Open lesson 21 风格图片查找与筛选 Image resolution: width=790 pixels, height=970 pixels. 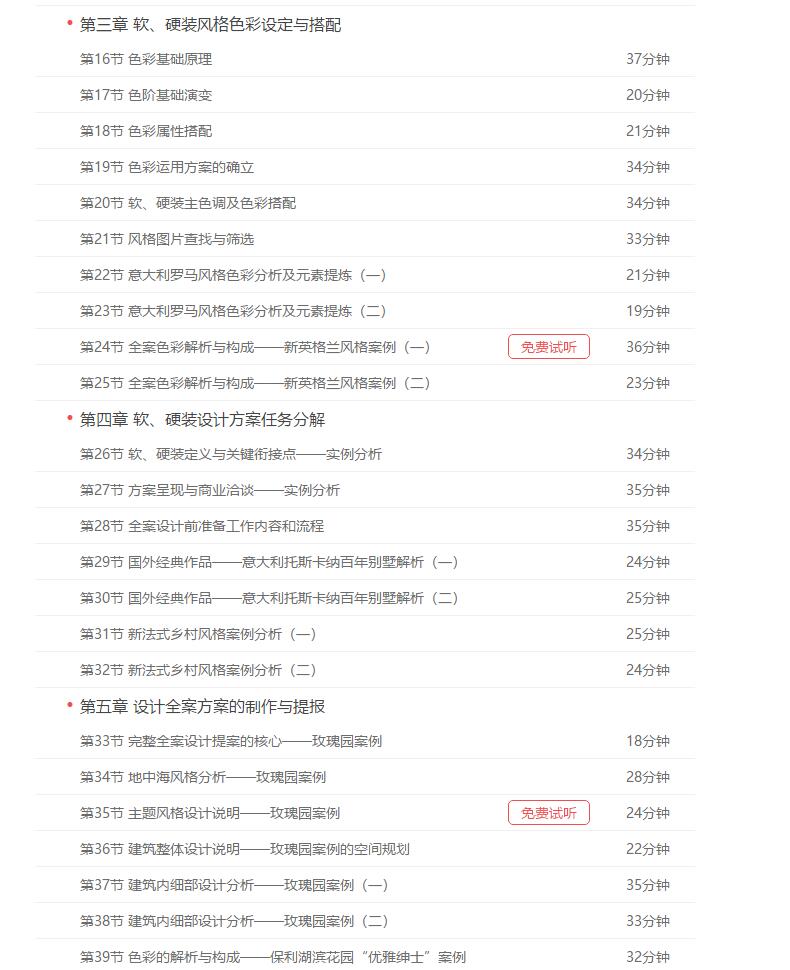365,239
